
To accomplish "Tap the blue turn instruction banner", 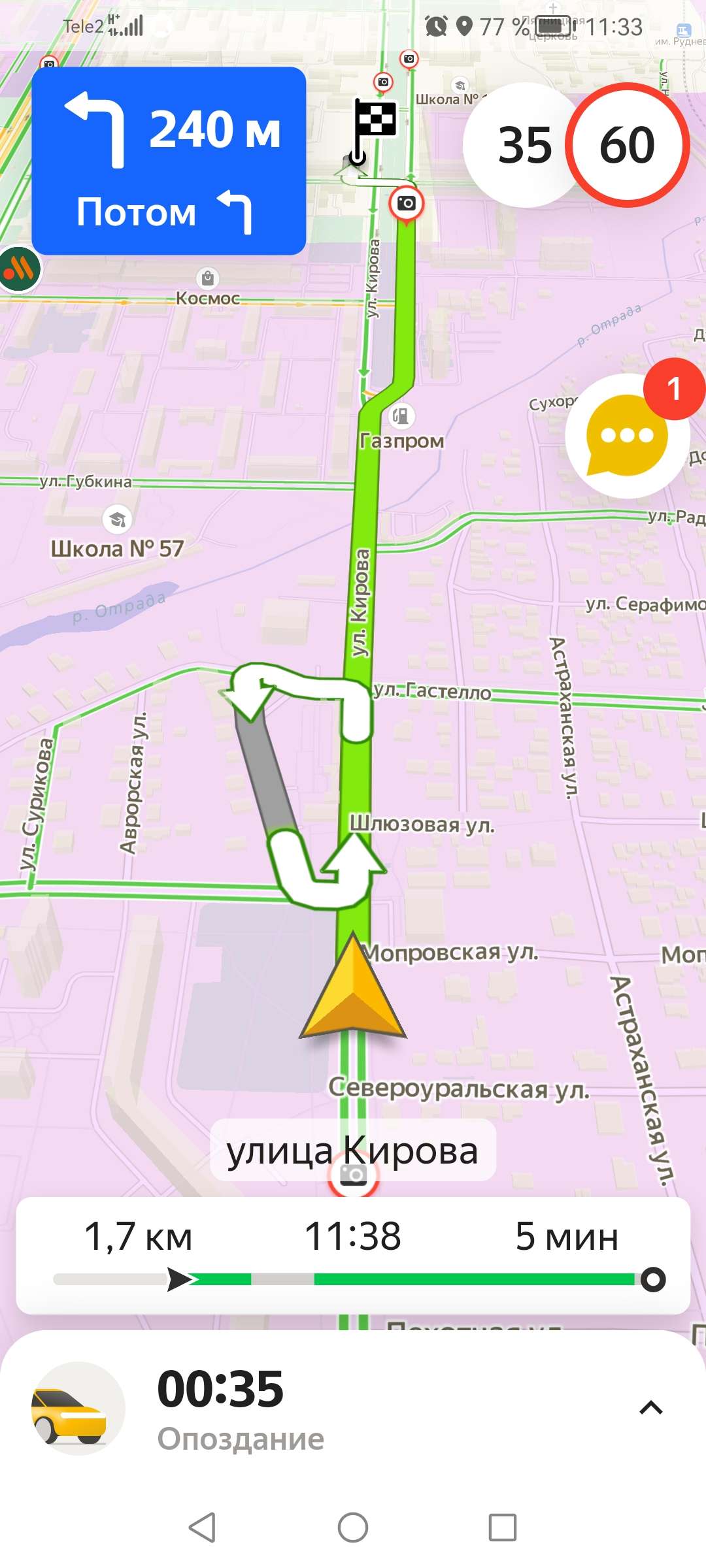I will point(169,161).
